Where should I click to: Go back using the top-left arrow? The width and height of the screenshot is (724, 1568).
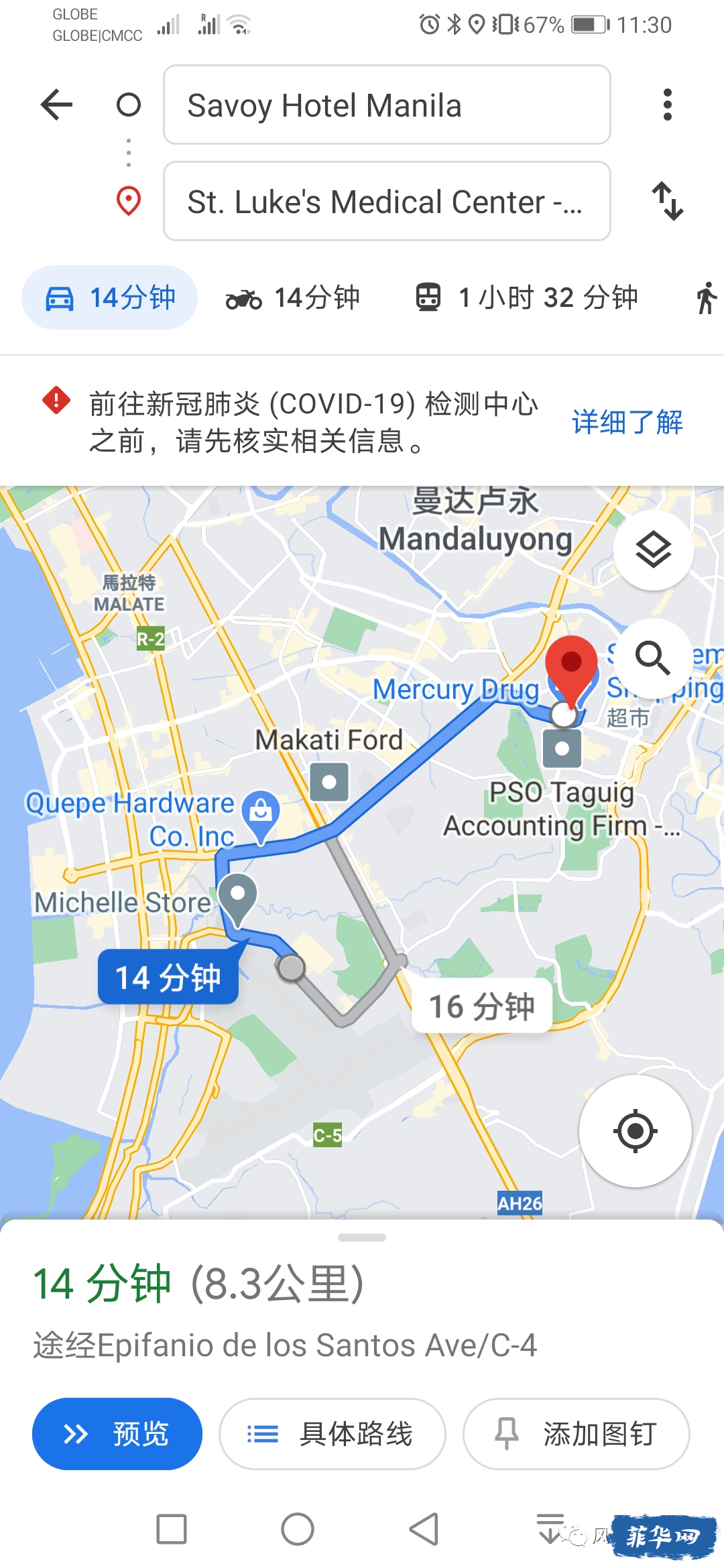pyautogui.click(x=56, y=105)
